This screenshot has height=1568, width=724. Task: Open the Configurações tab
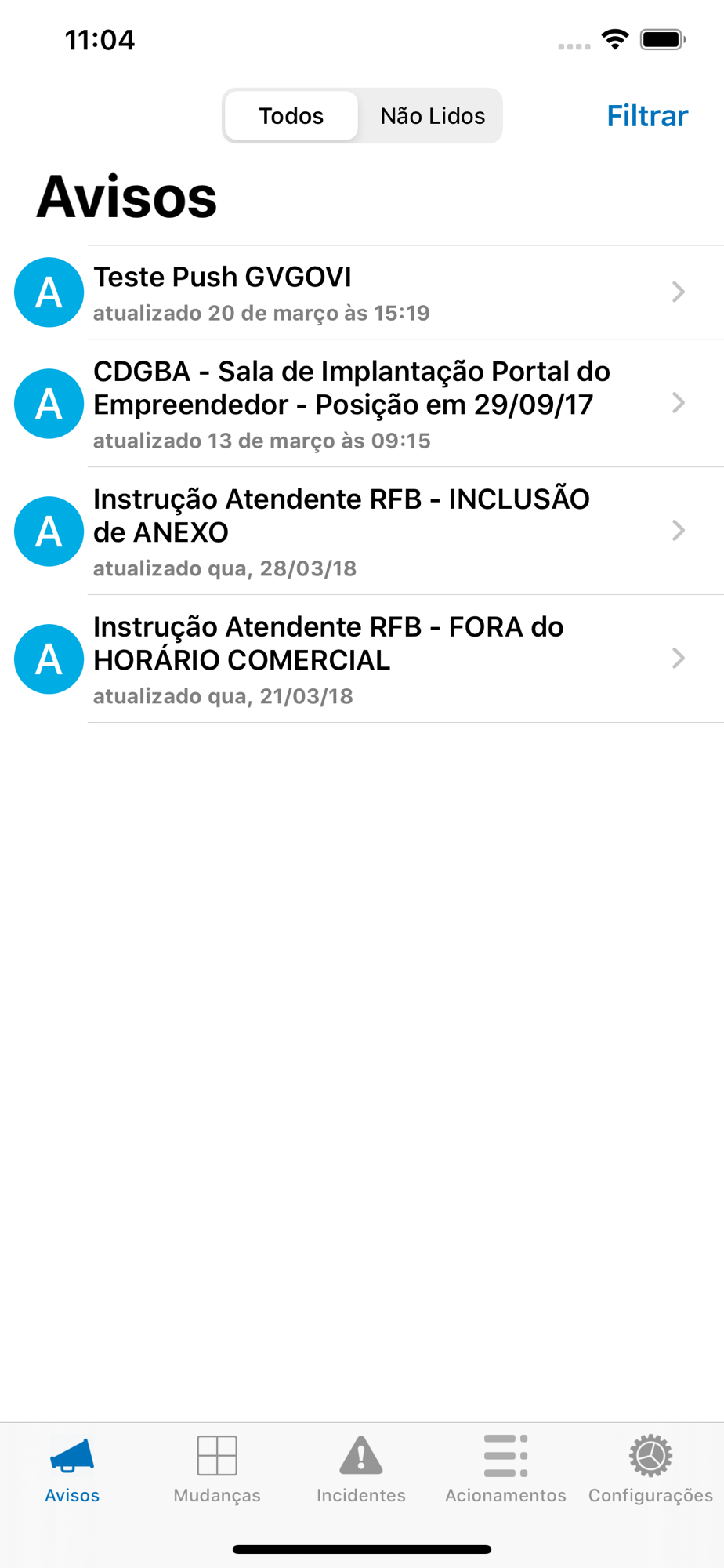[x=650, y=1469]
